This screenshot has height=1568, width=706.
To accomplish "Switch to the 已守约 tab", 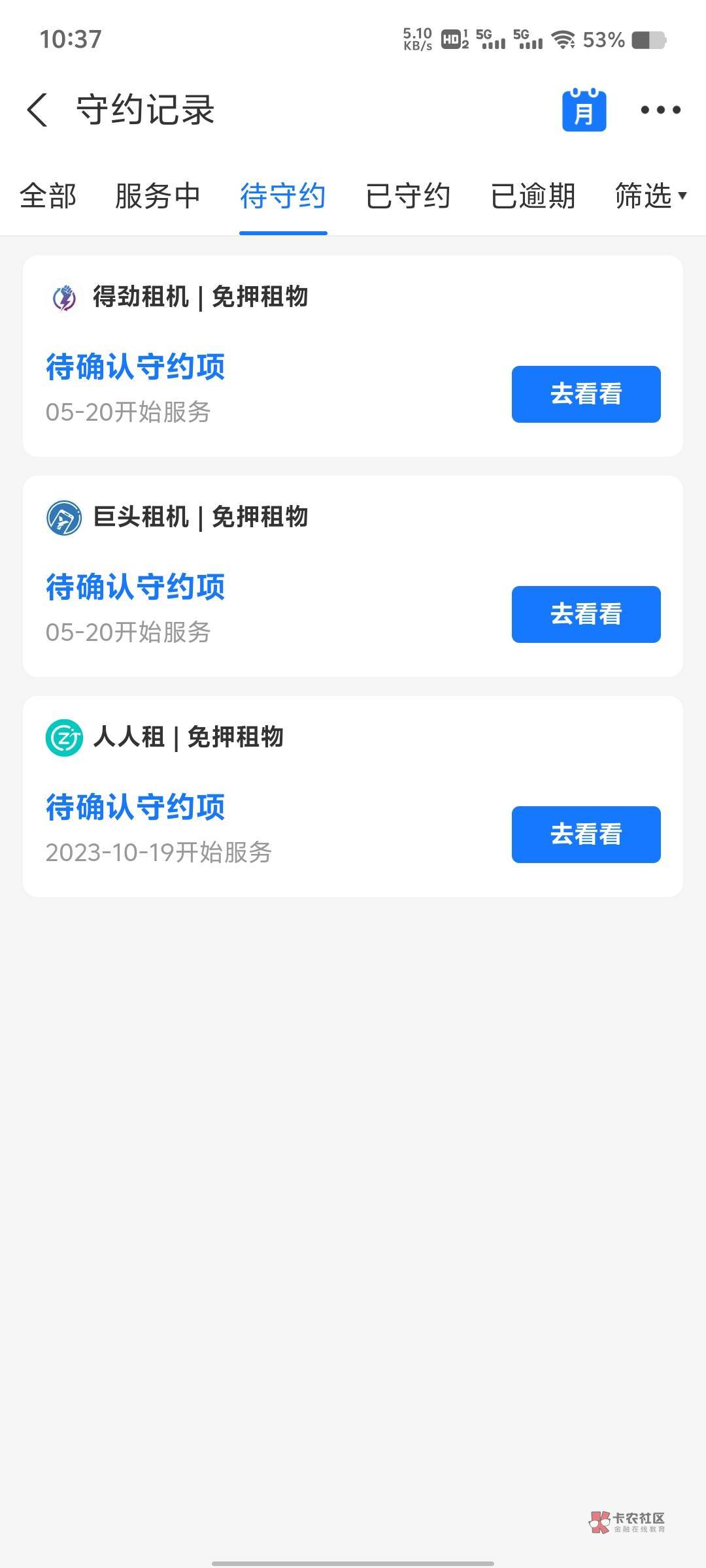I will (x=408, y=196).
